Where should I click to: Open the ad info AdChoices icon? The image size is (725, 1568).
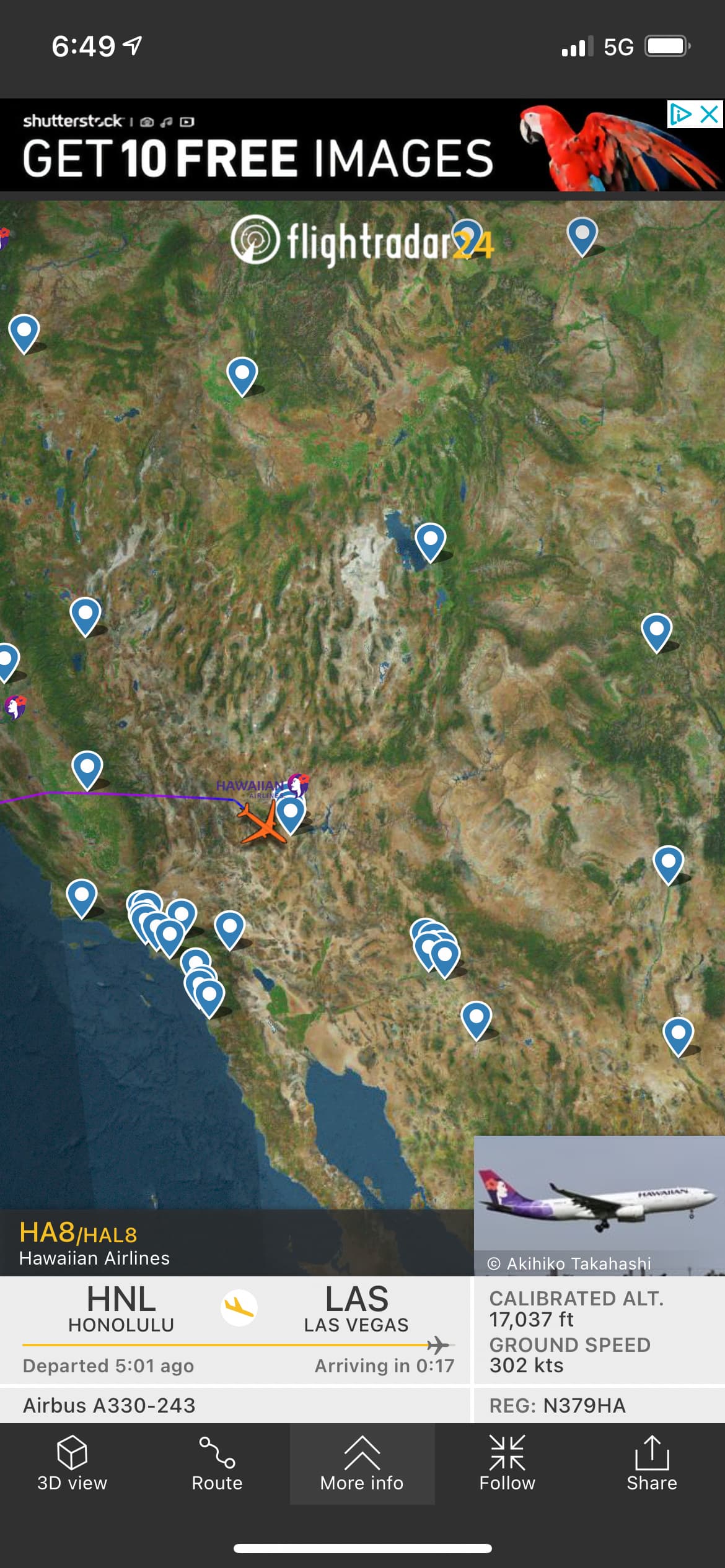pos(680,115)
